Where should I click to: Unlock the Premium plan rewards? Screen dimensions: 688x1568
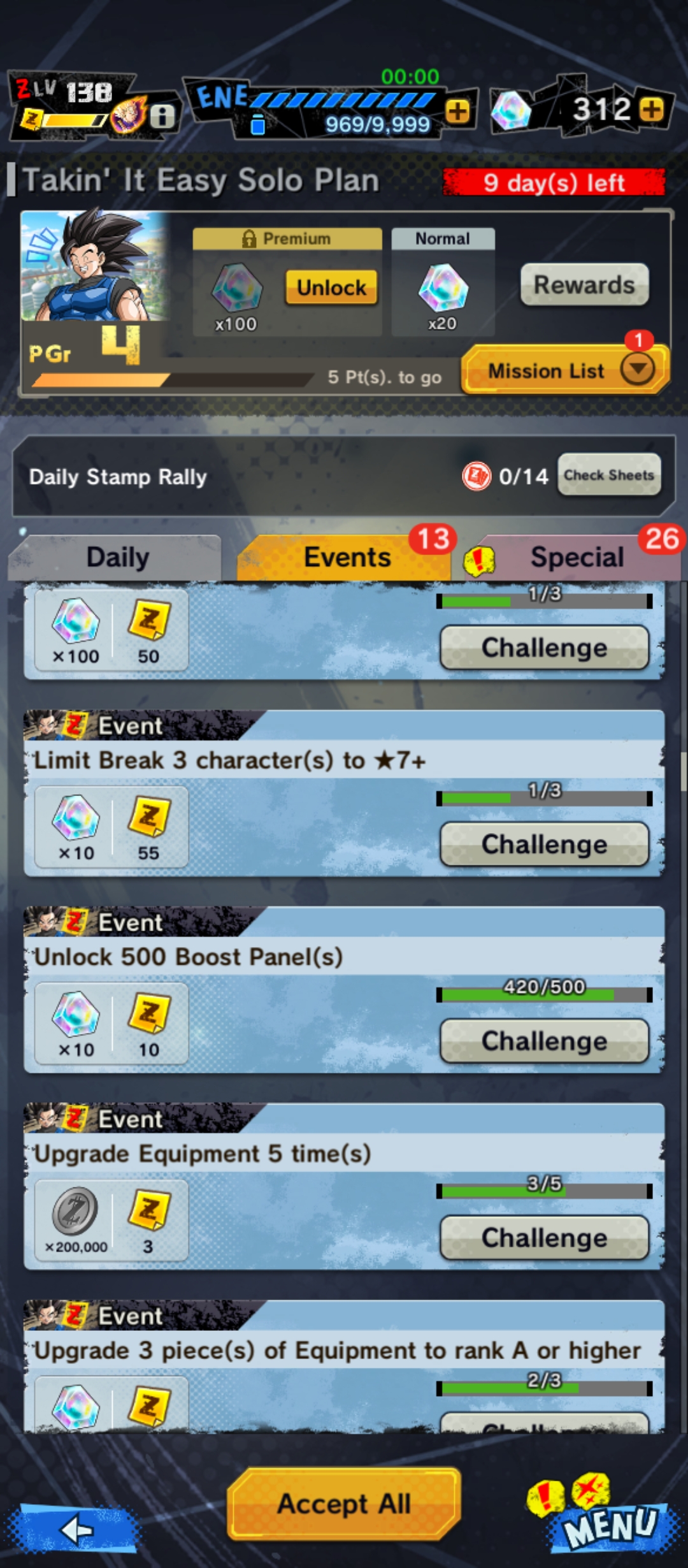[x=331, y=287]
